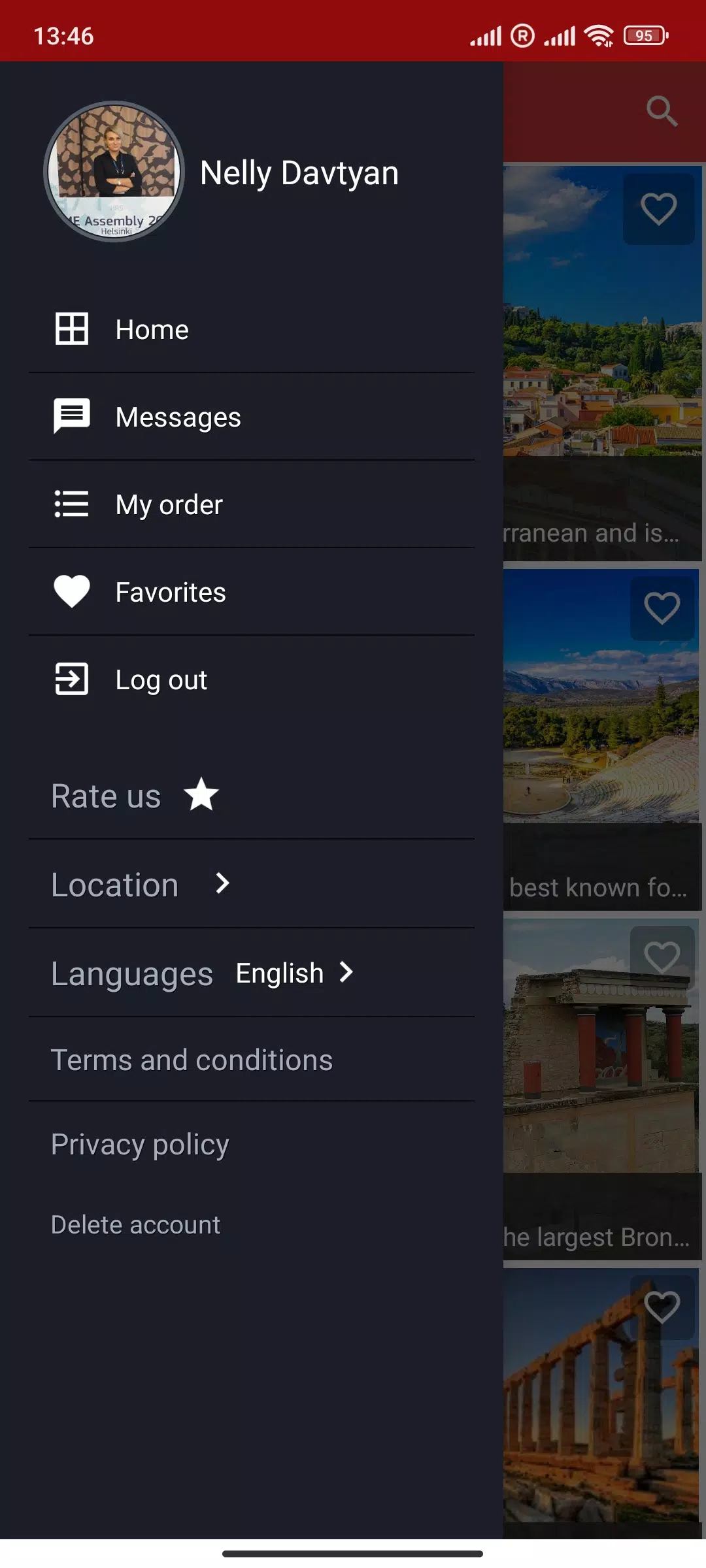
Task: Select Delete account
Action: (x=135, y=1225)
